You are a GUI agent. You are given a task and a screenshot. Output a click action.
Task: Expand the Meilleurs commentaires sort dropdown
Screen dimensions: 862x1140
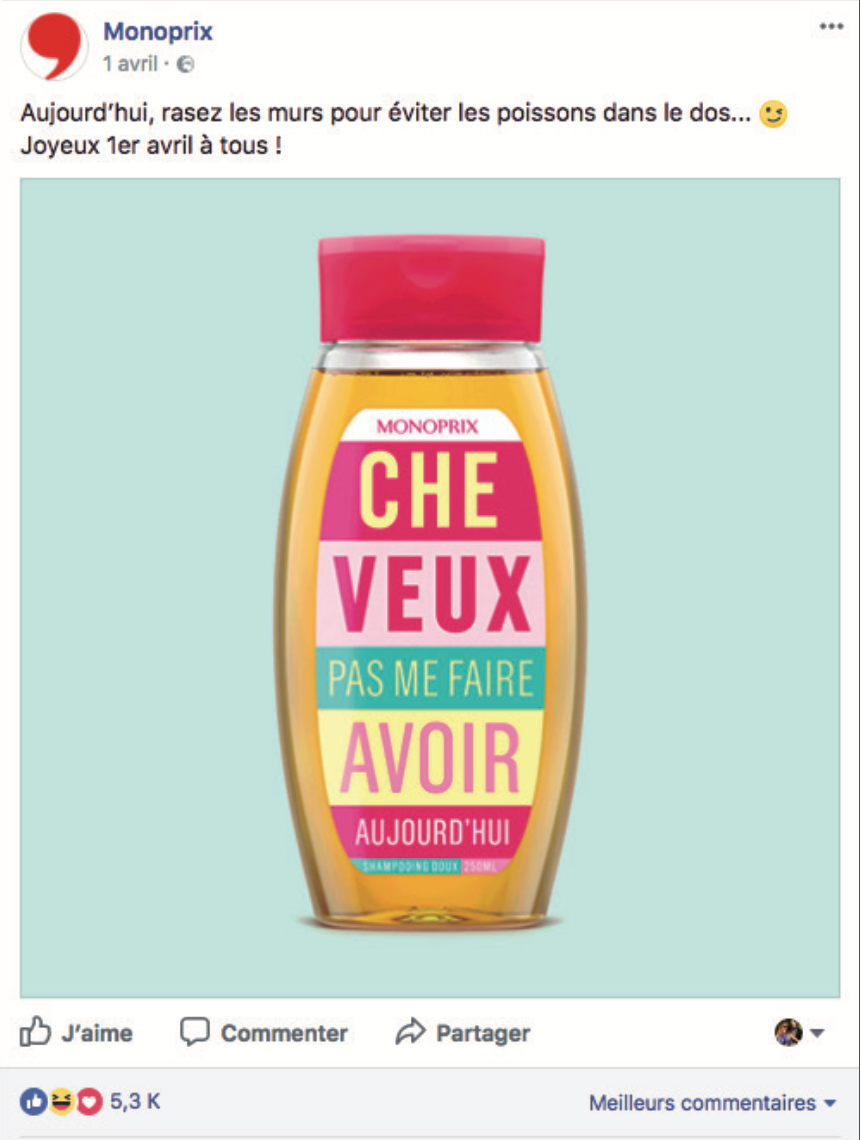(712, 1104)
